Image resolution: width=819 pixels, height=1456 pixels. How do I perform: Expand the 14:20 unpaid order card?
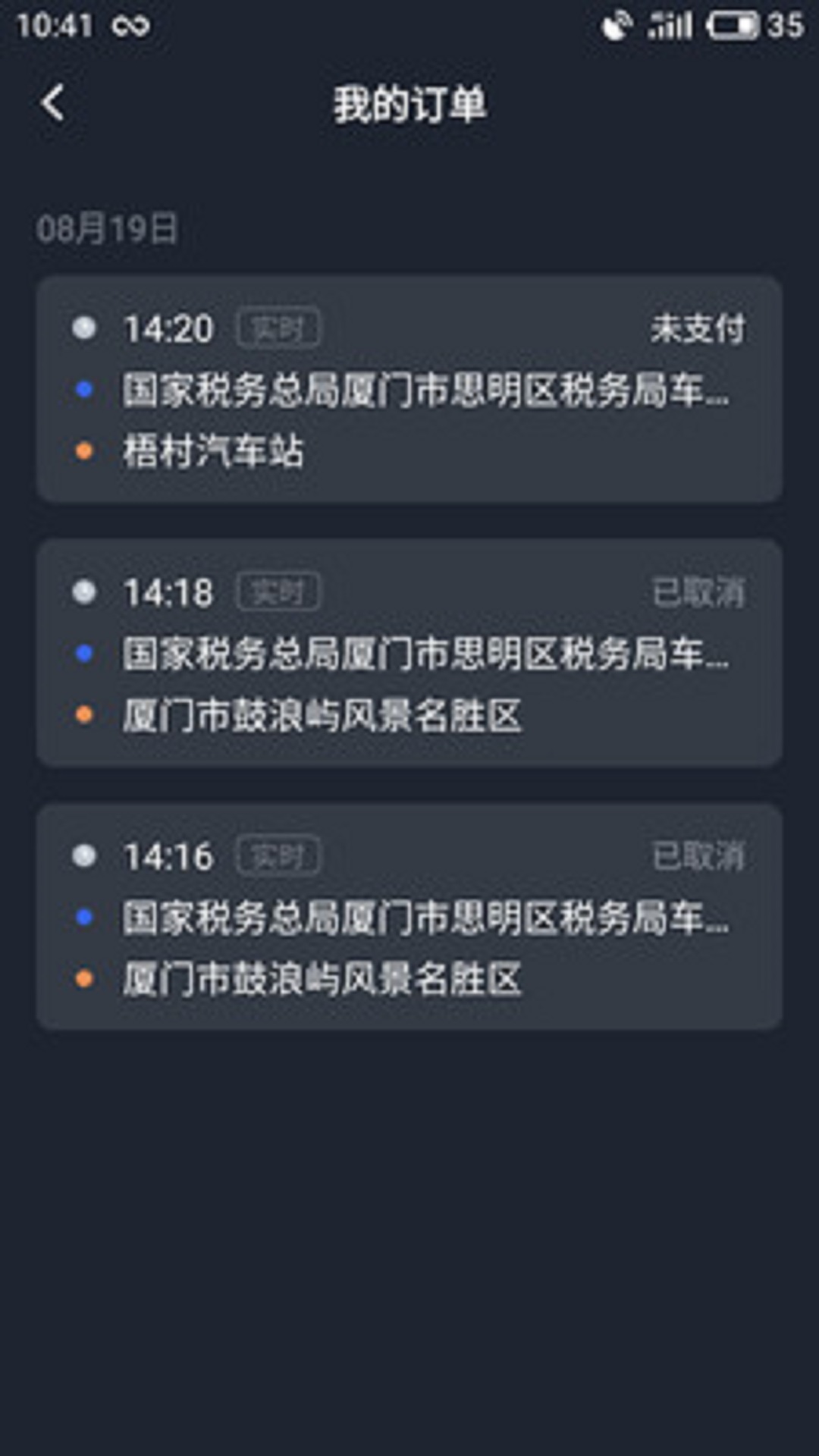(409, 389)
